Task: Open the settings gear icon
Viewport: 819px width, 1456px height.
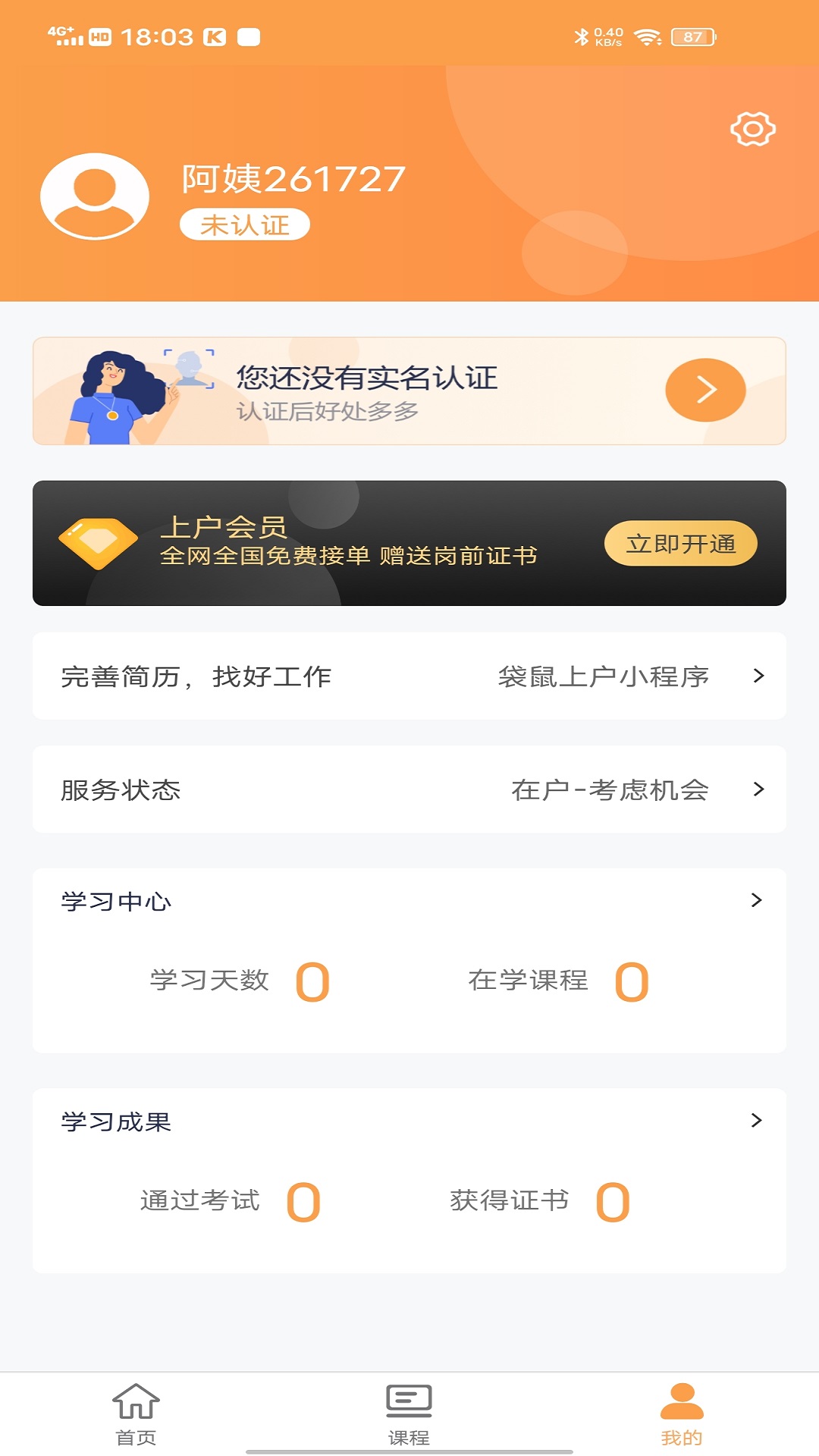Action: click(x=752, y=129)
